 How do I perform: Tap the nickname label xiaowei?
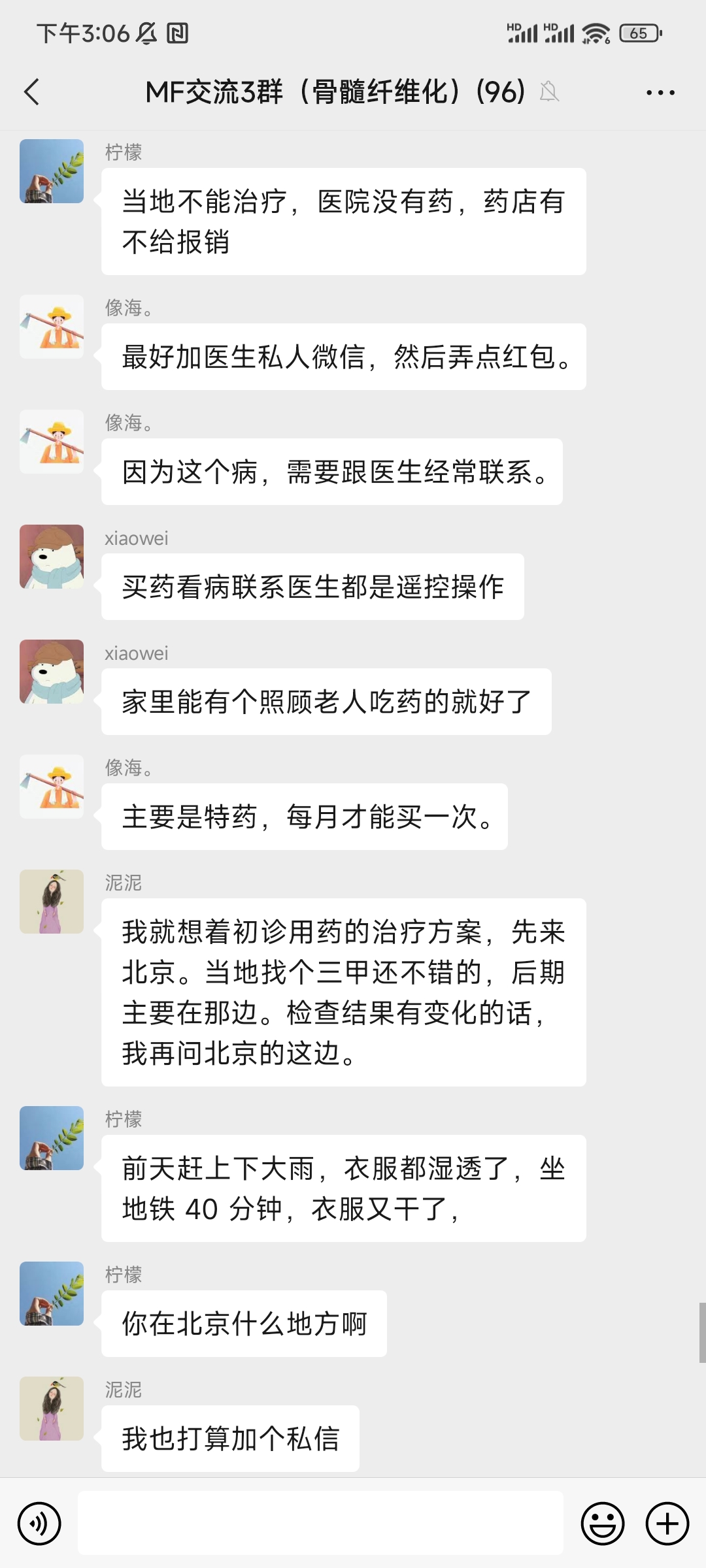click(137, 539)
